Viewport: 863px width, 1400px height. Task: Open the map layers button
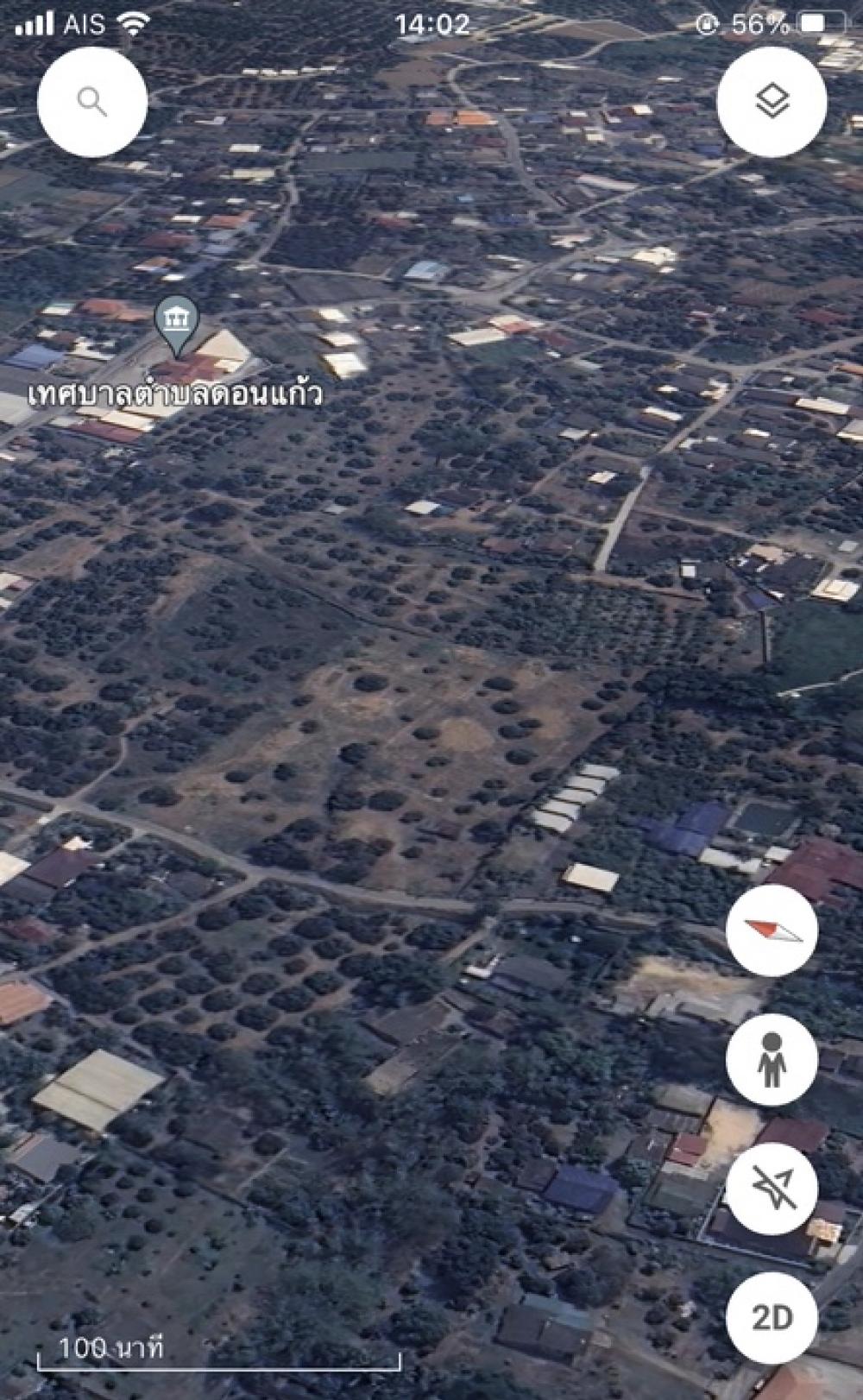772,102
